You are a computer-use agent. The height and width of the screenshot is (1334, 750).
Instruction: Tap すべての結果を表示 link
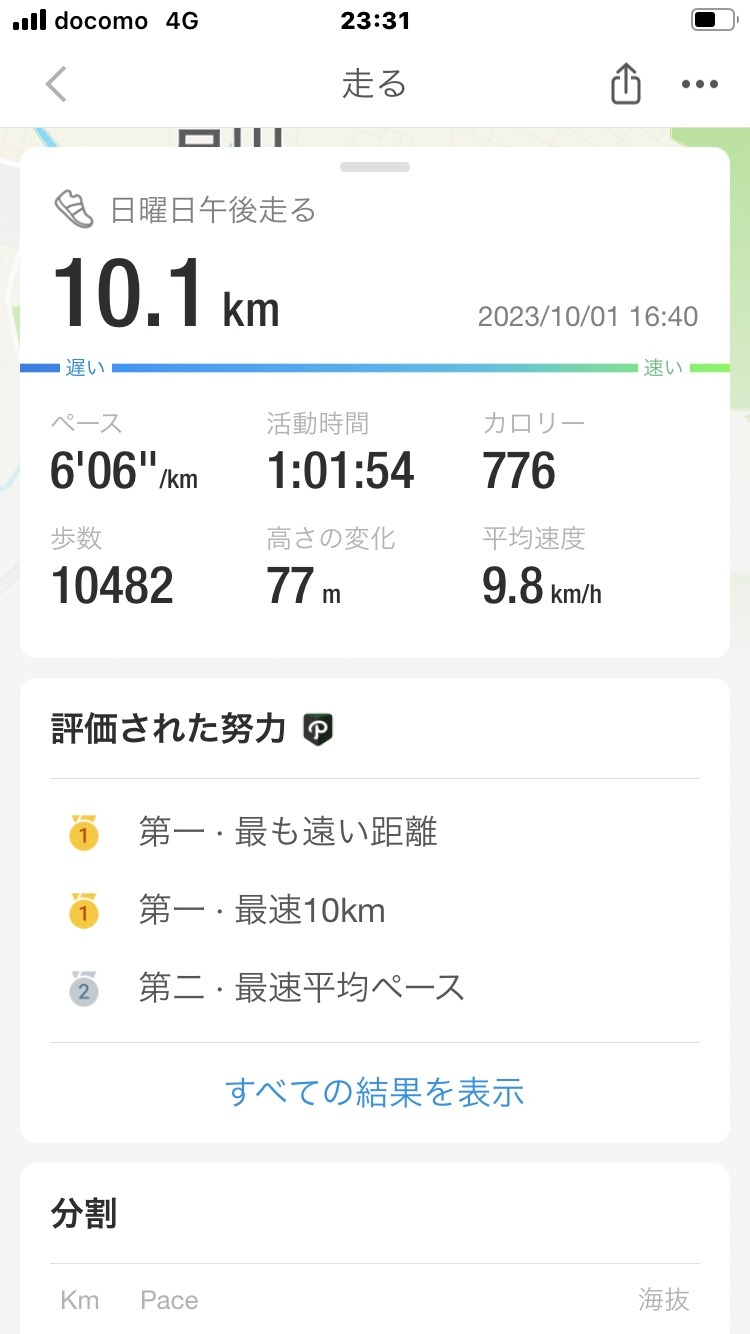pyautogui.click(x=375, y=1091)
